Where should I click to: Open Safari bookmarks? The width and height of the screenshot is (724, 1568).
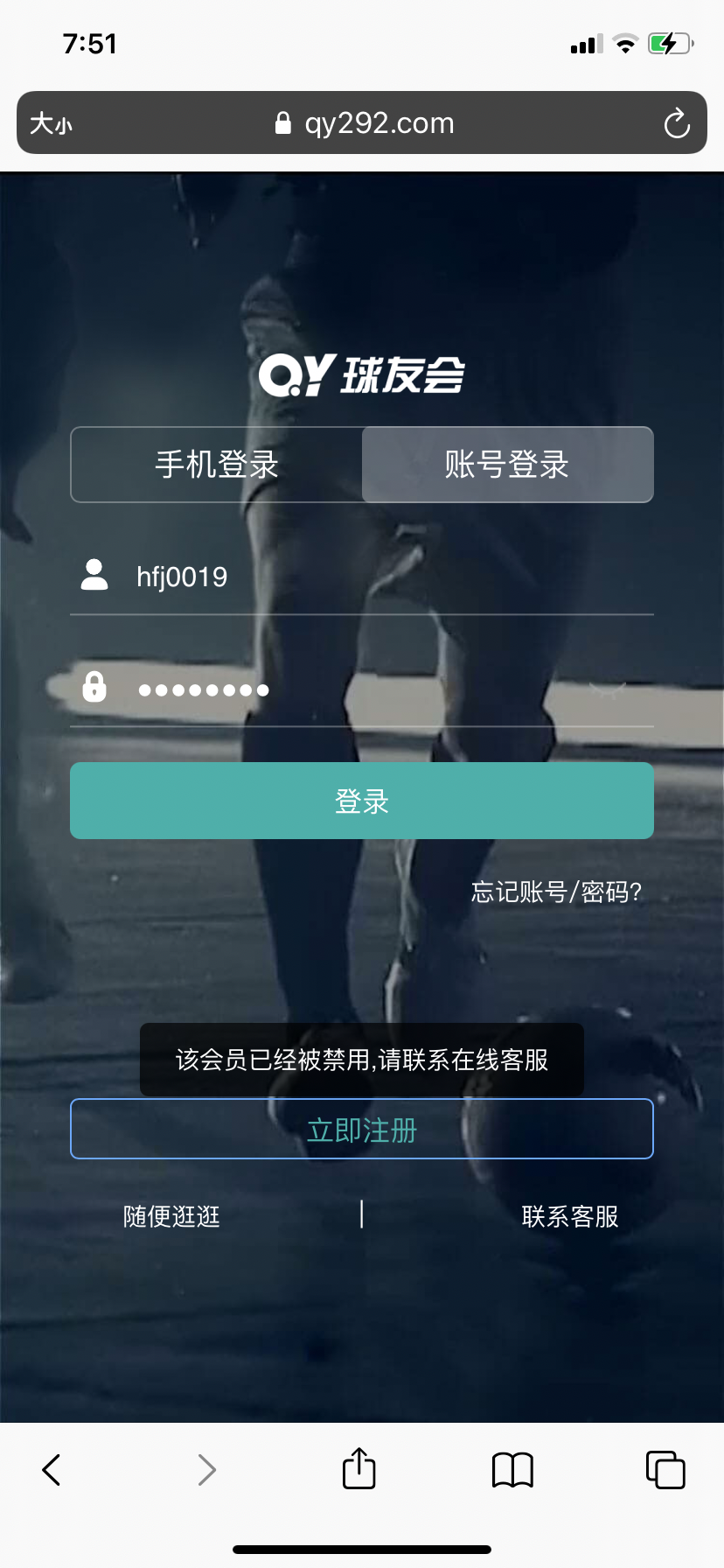click(x=512, y=1469)
